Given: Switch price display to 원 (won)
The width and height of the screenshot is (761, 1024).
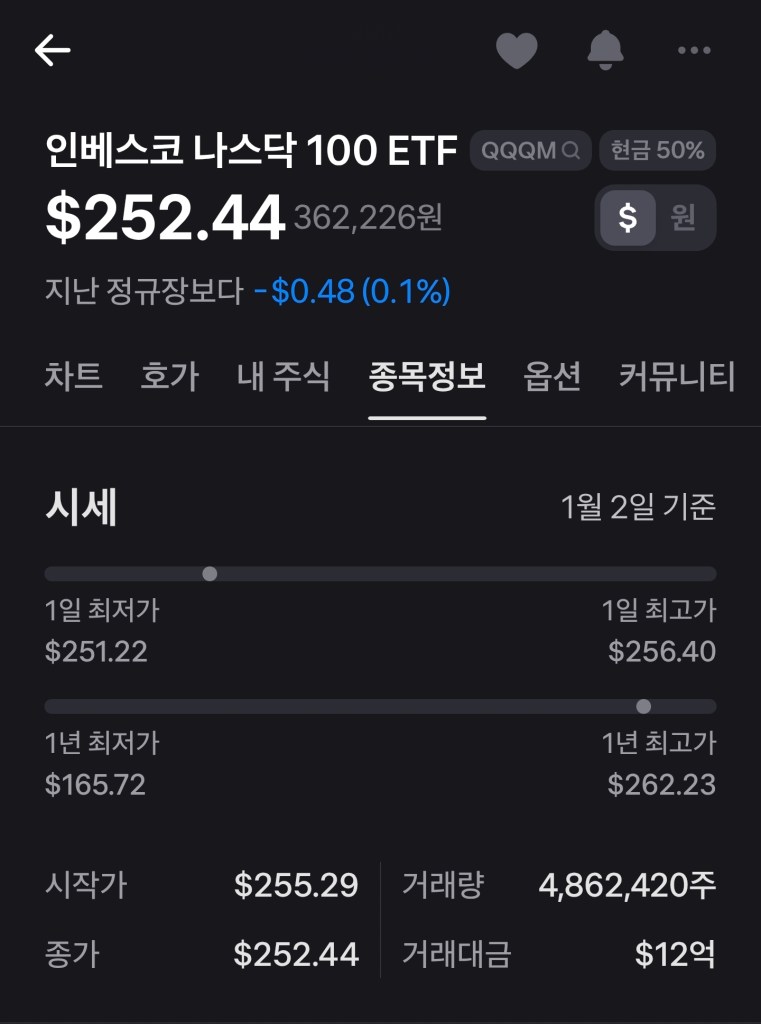Looking at the screenshot, I should point(684,214).
